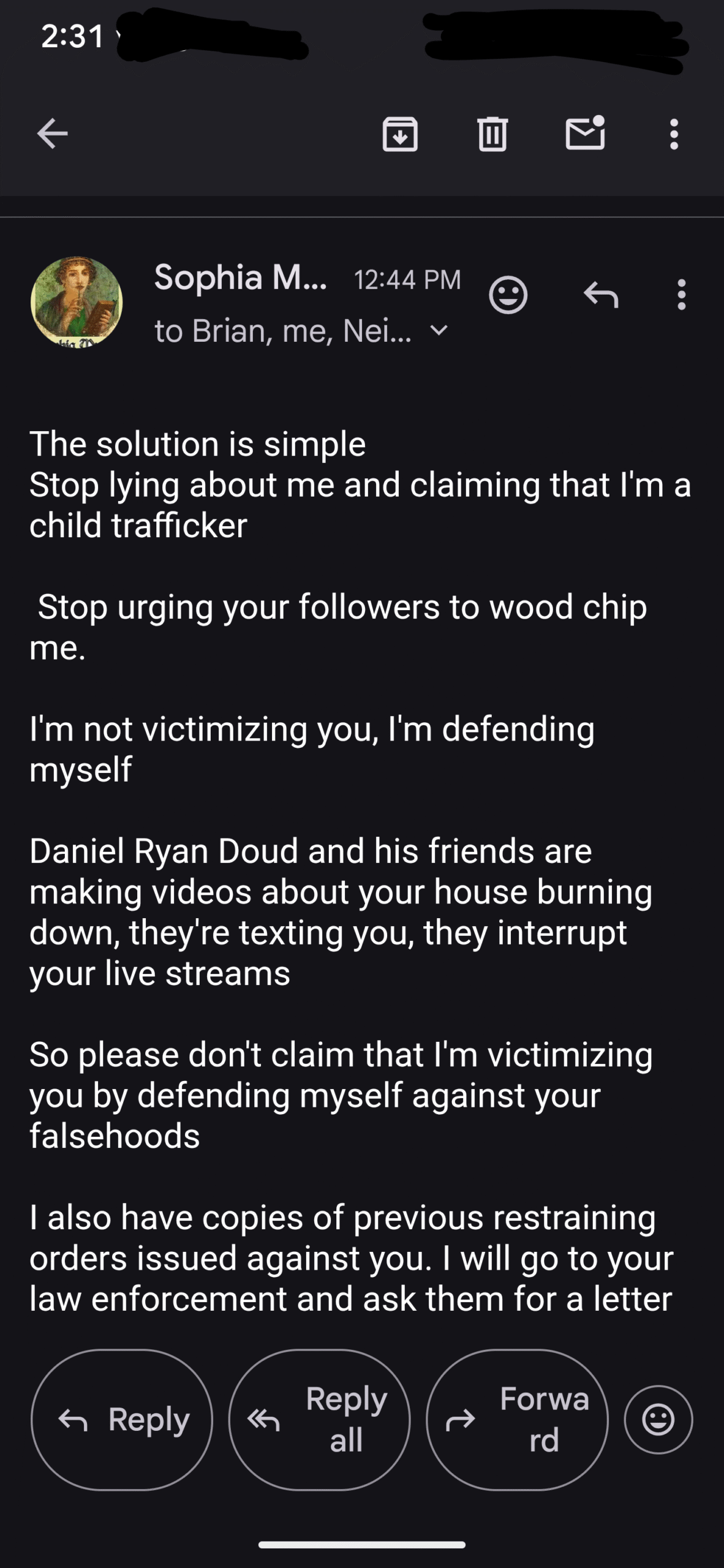Open the message's three-dot options menu
Viewport: 724px width, 1568px height.
[x=681, y=295]
